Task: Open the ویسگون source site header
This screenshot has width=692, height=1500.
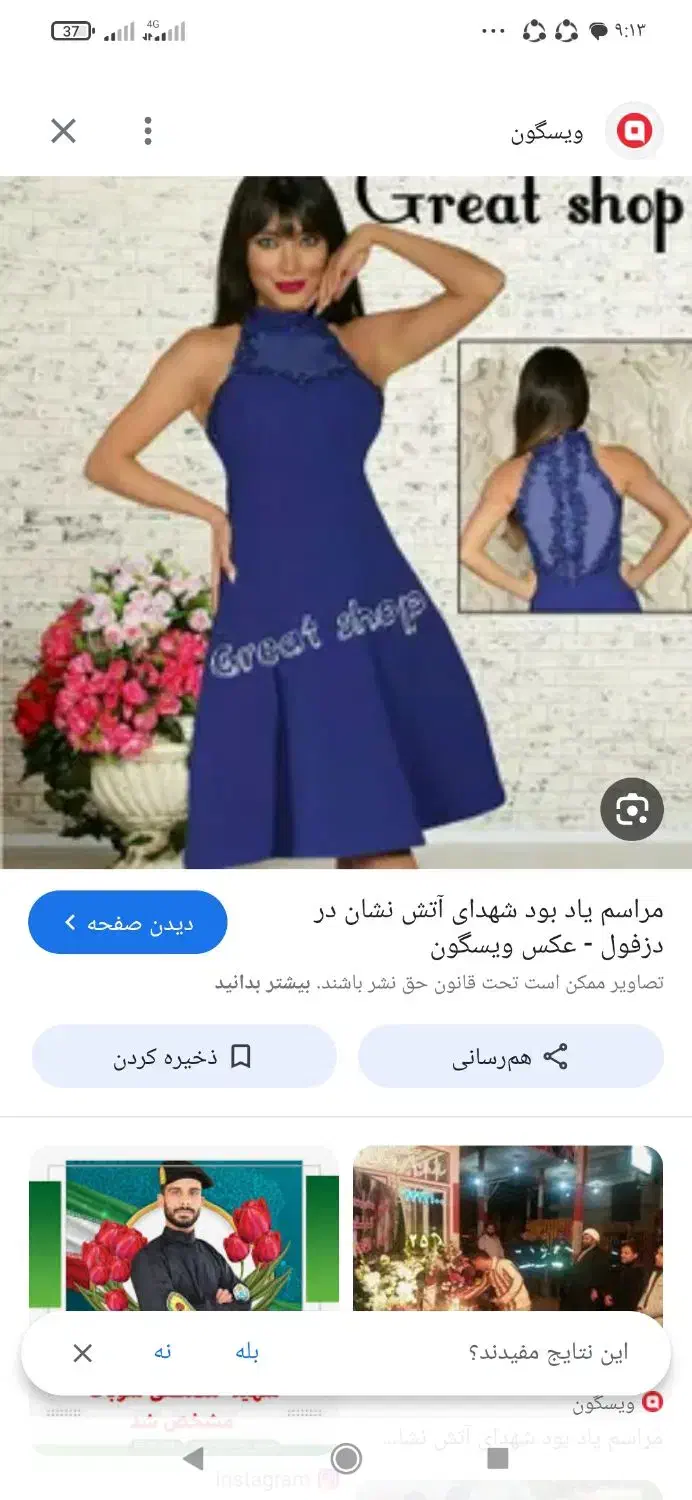Action: pos(585,132)
